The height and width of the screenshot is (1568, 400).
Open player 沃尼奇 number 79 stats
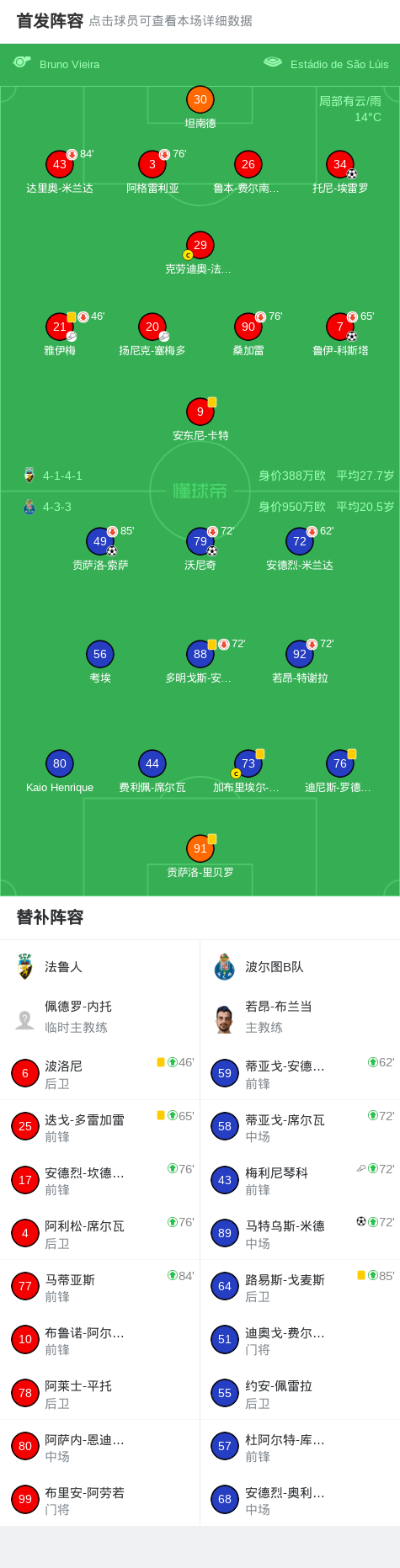(x=200, y=541)
